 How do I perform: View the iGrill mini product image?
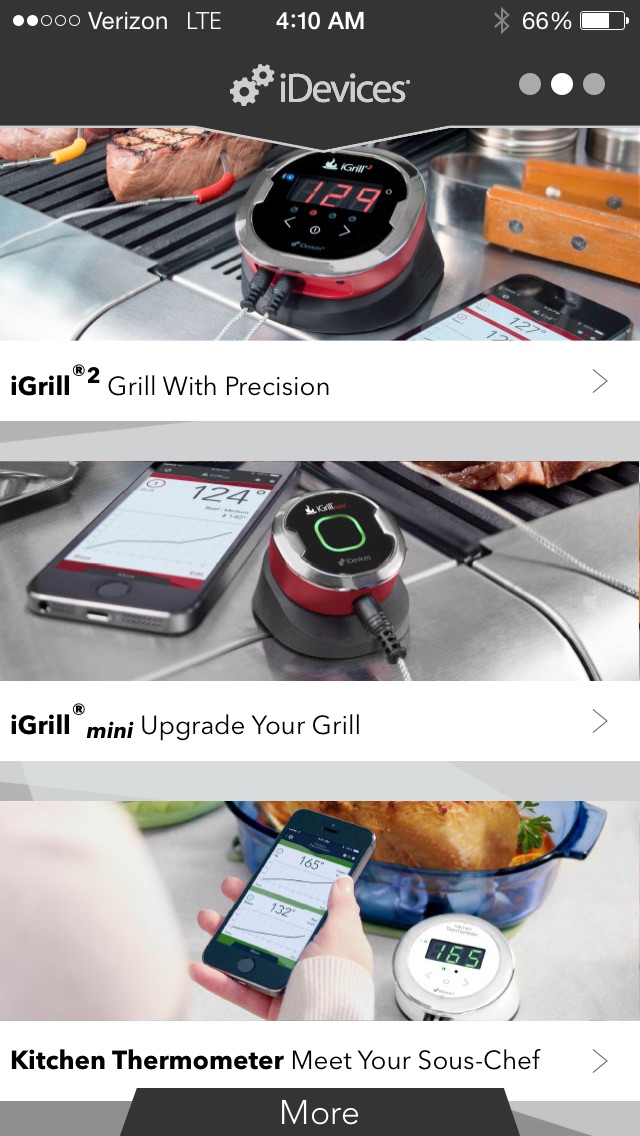pyautogui.click(x=320, y=571)
